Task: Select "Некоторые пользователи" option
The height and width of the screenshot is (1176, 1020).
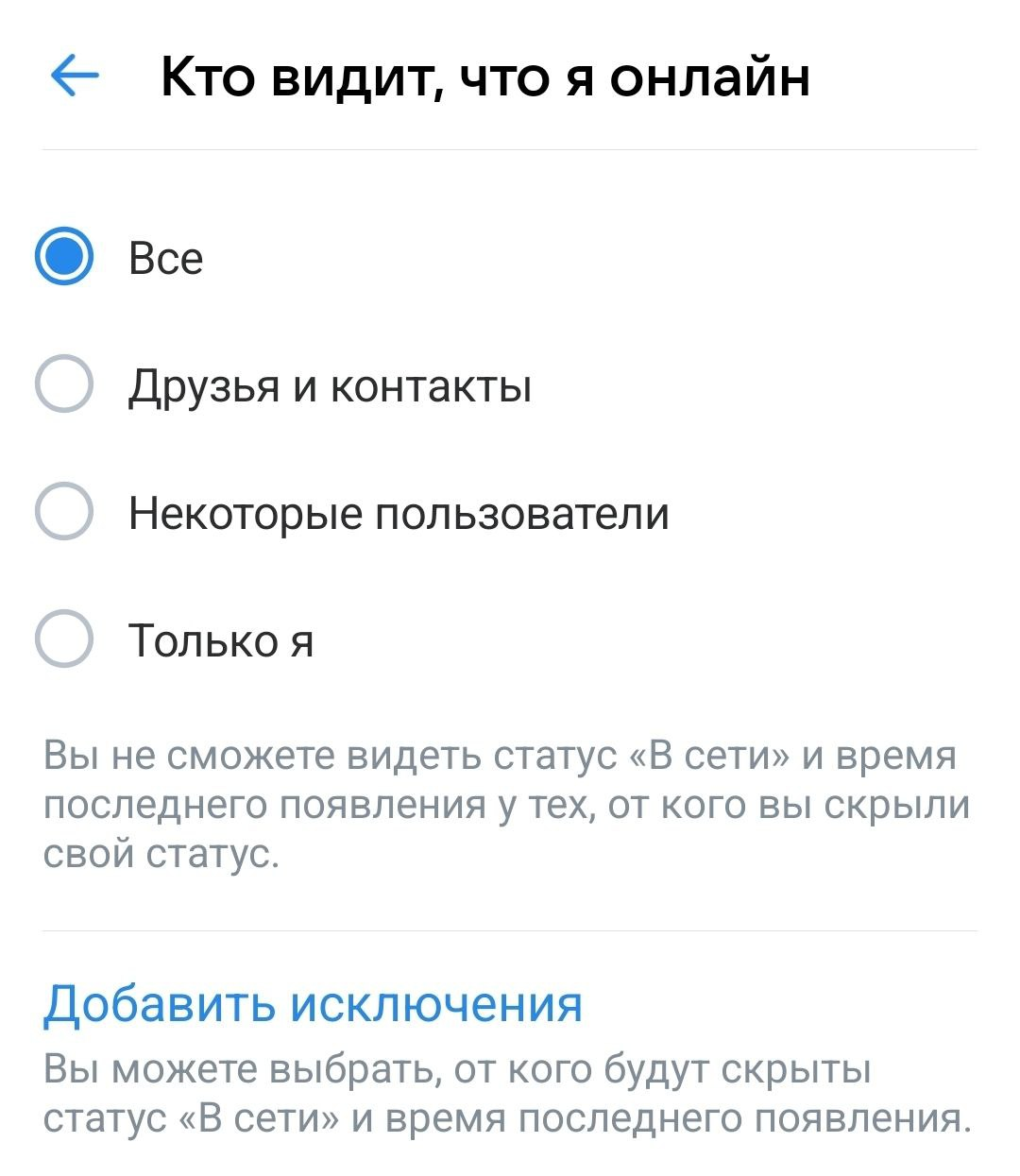Action: (64, 512)
